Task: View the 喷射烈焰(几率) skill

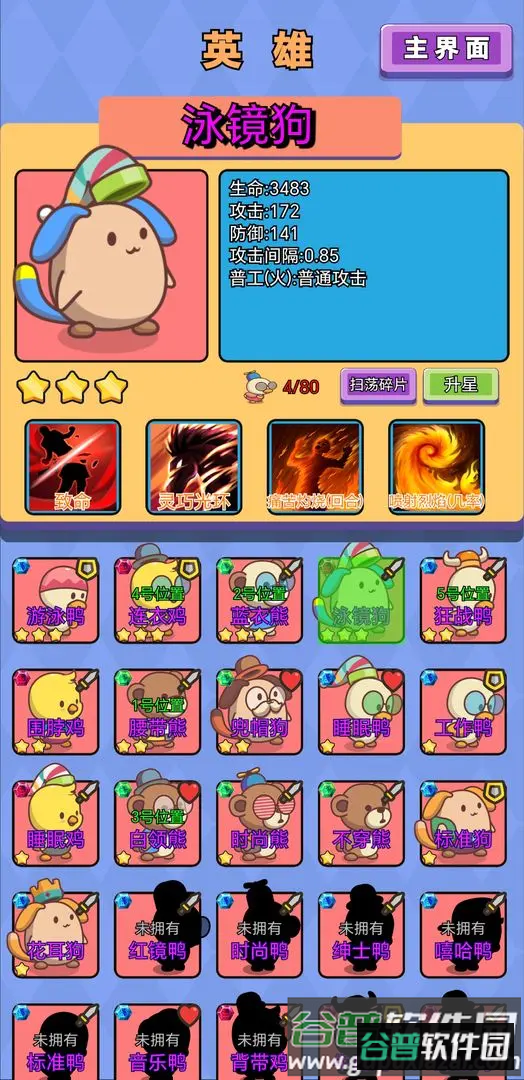Action: tap(437, 468)
